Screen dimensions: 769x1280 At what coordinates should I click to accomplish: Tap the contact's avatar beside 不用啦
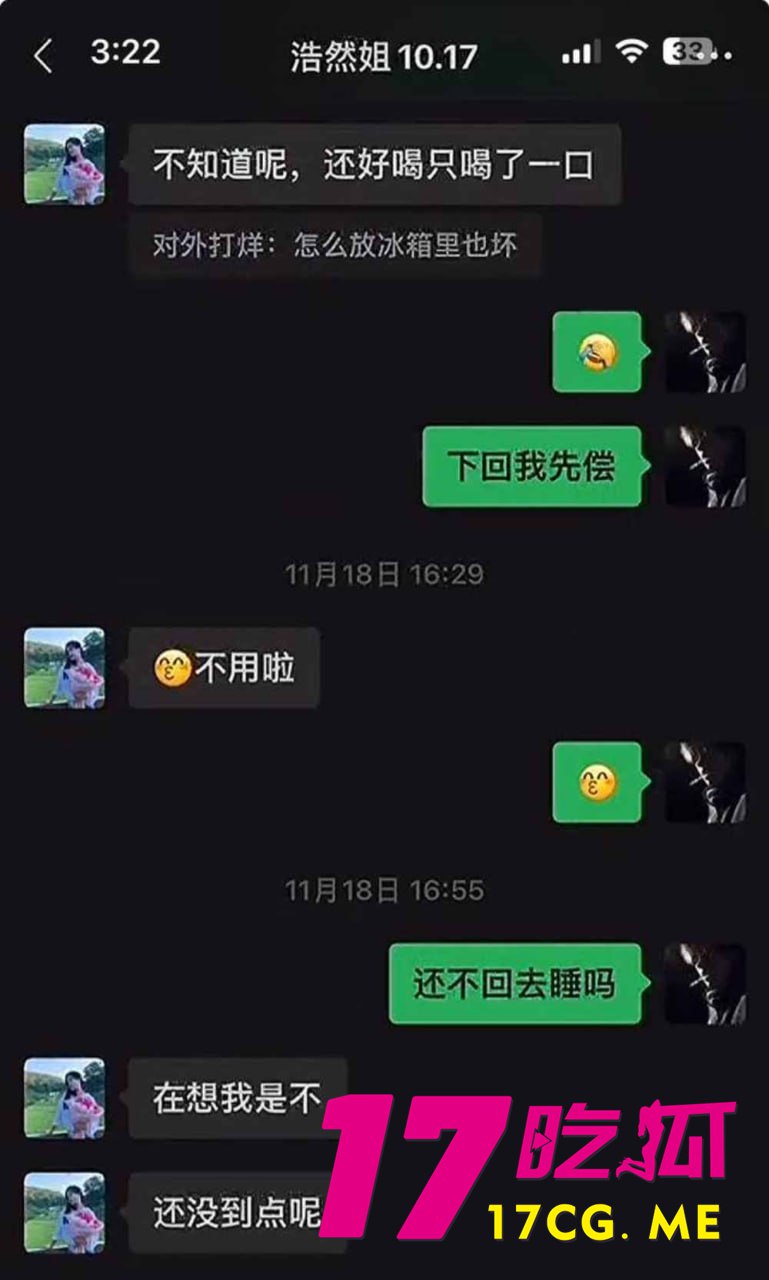tap(64, 668)
